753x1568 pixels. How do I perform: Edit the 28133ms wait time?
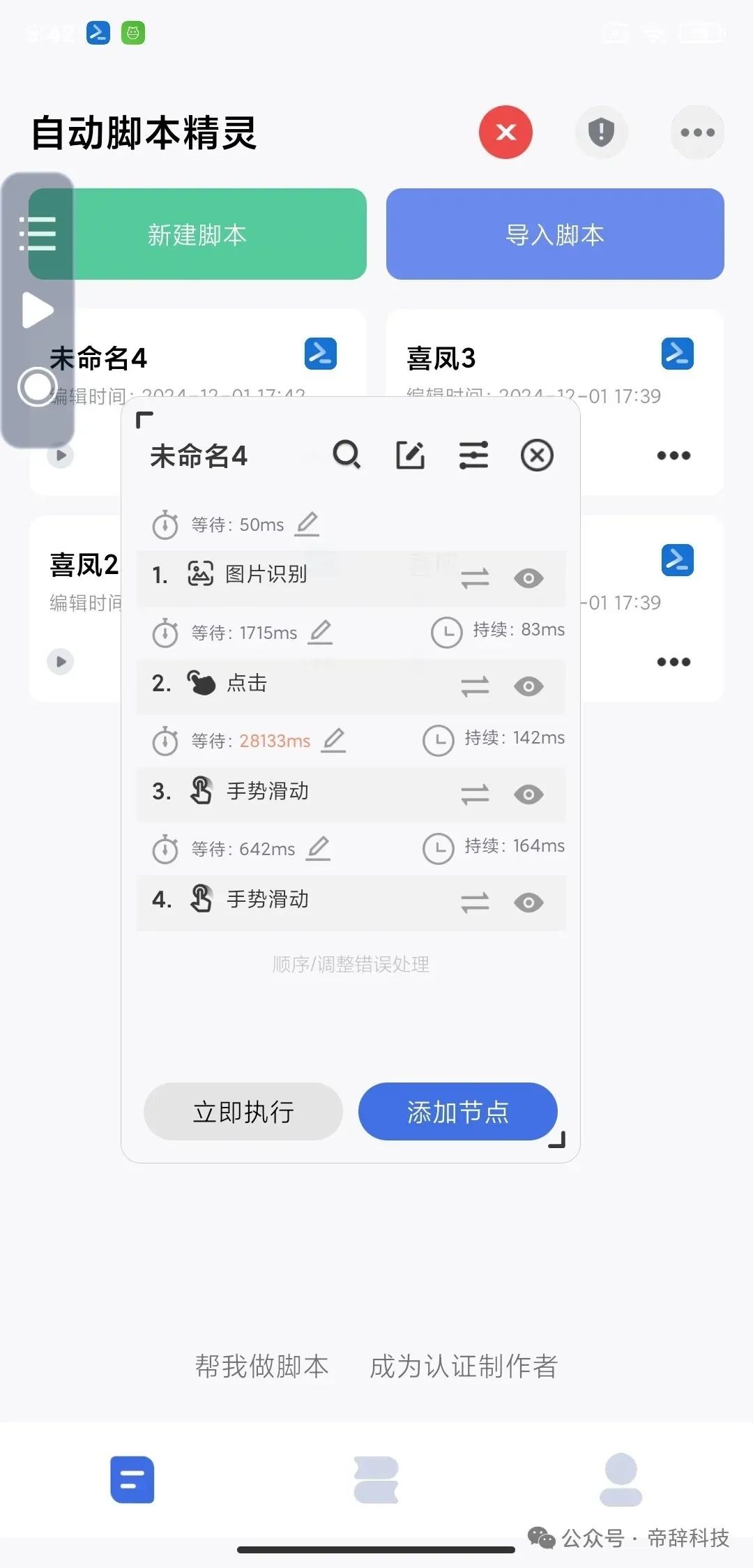pos(334,740)
